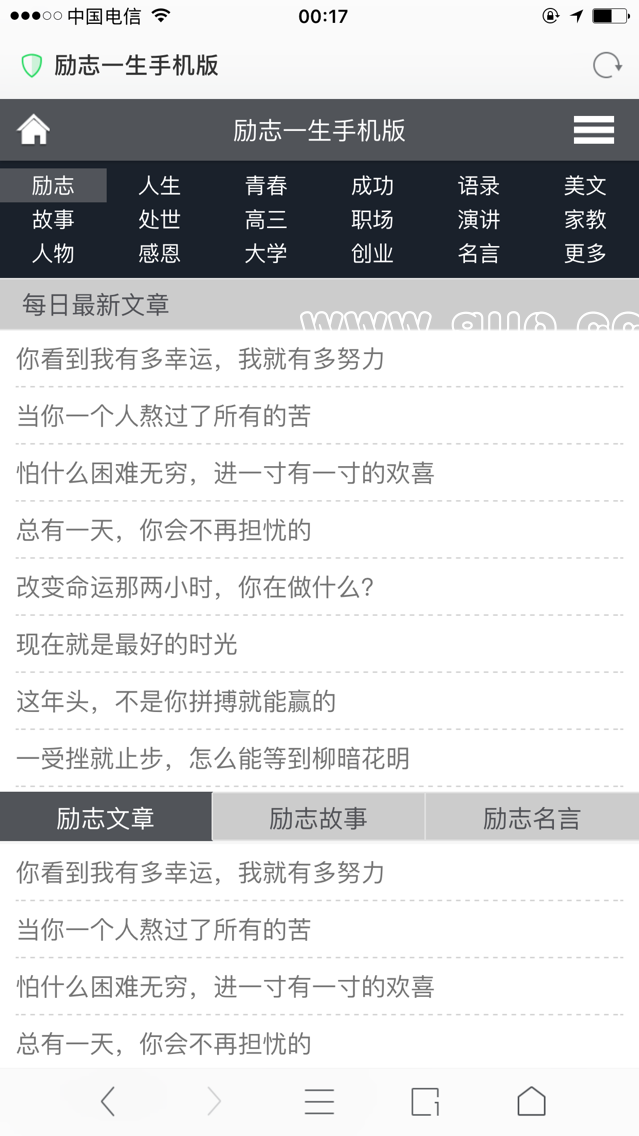This screenshot has height=1136, width=639.
Task: Switch to the 励志故事 tab
Action: coord(318,818)
